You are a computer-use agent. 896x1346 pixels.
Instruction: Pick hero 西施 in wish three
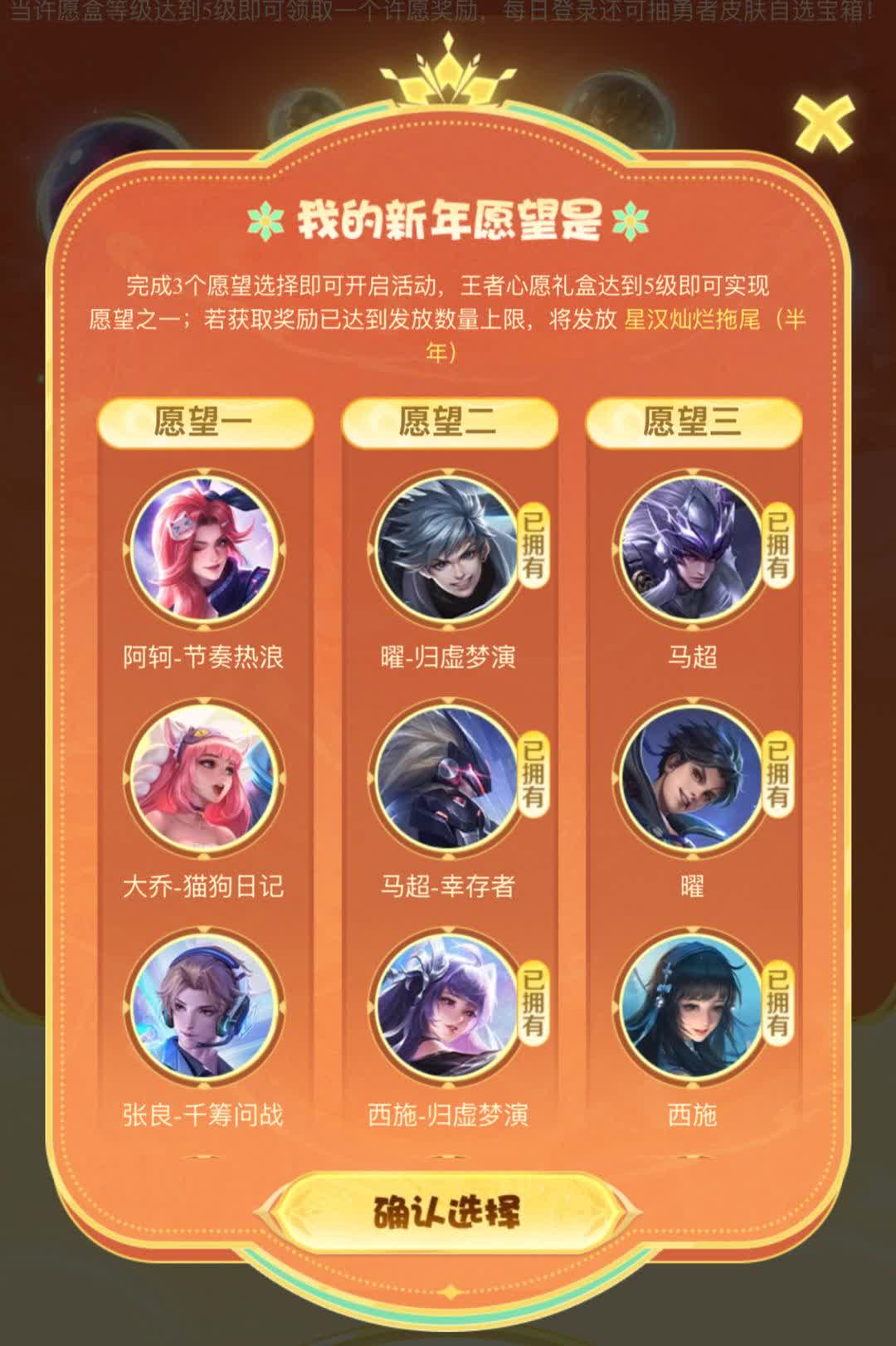(x=692, y=1006)
